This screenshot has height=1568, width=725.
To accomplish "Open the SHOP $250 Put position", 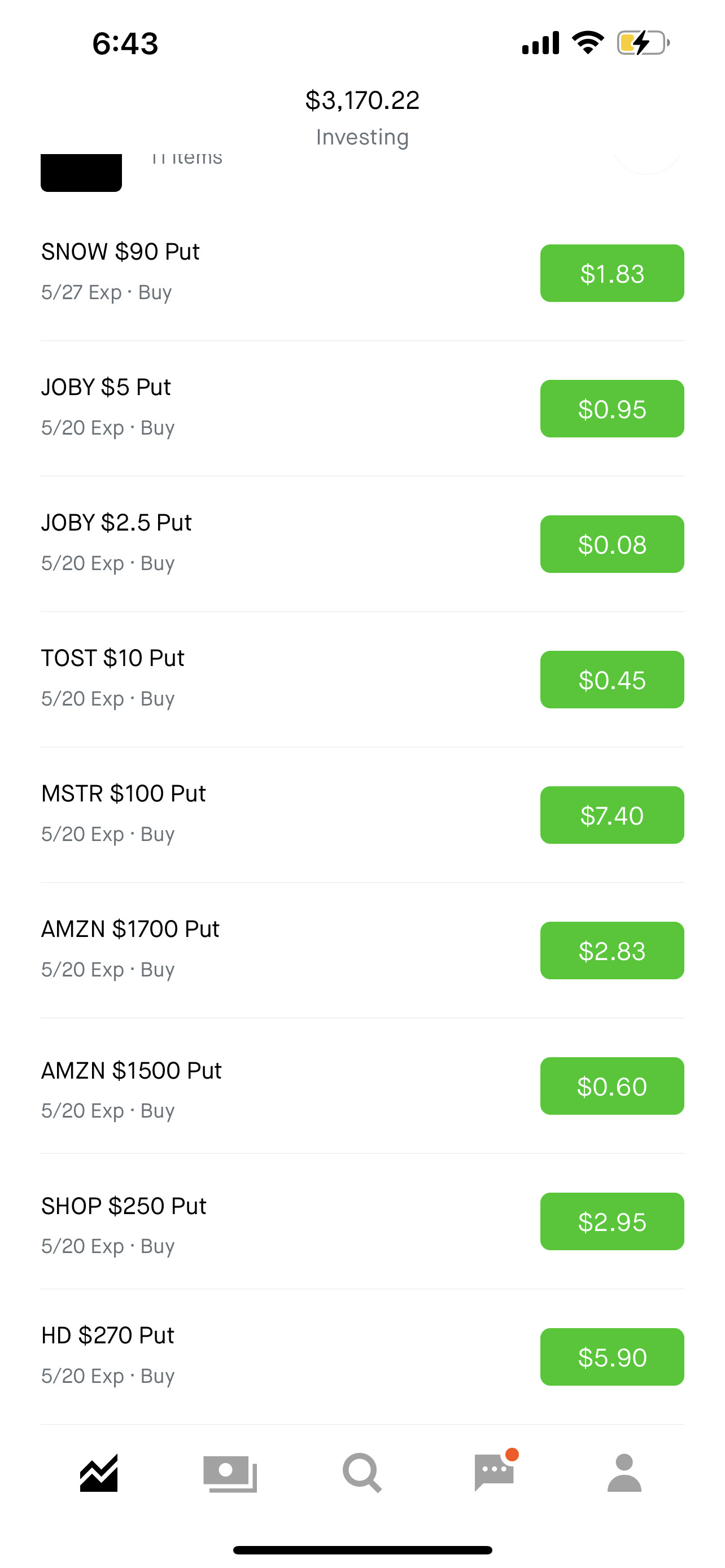I will pos(362,1221).
